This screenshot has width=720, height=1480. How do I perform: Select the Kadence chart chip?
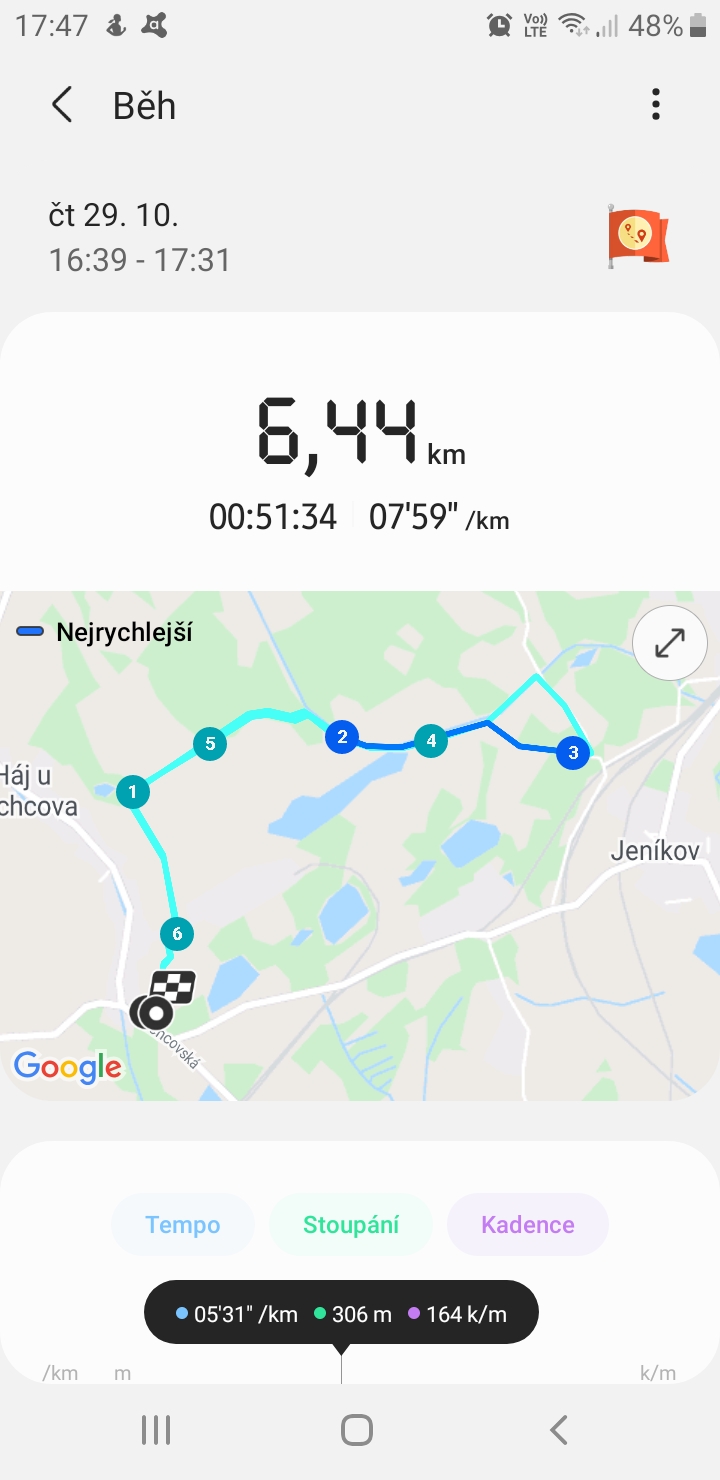(x=528, y=1225)
